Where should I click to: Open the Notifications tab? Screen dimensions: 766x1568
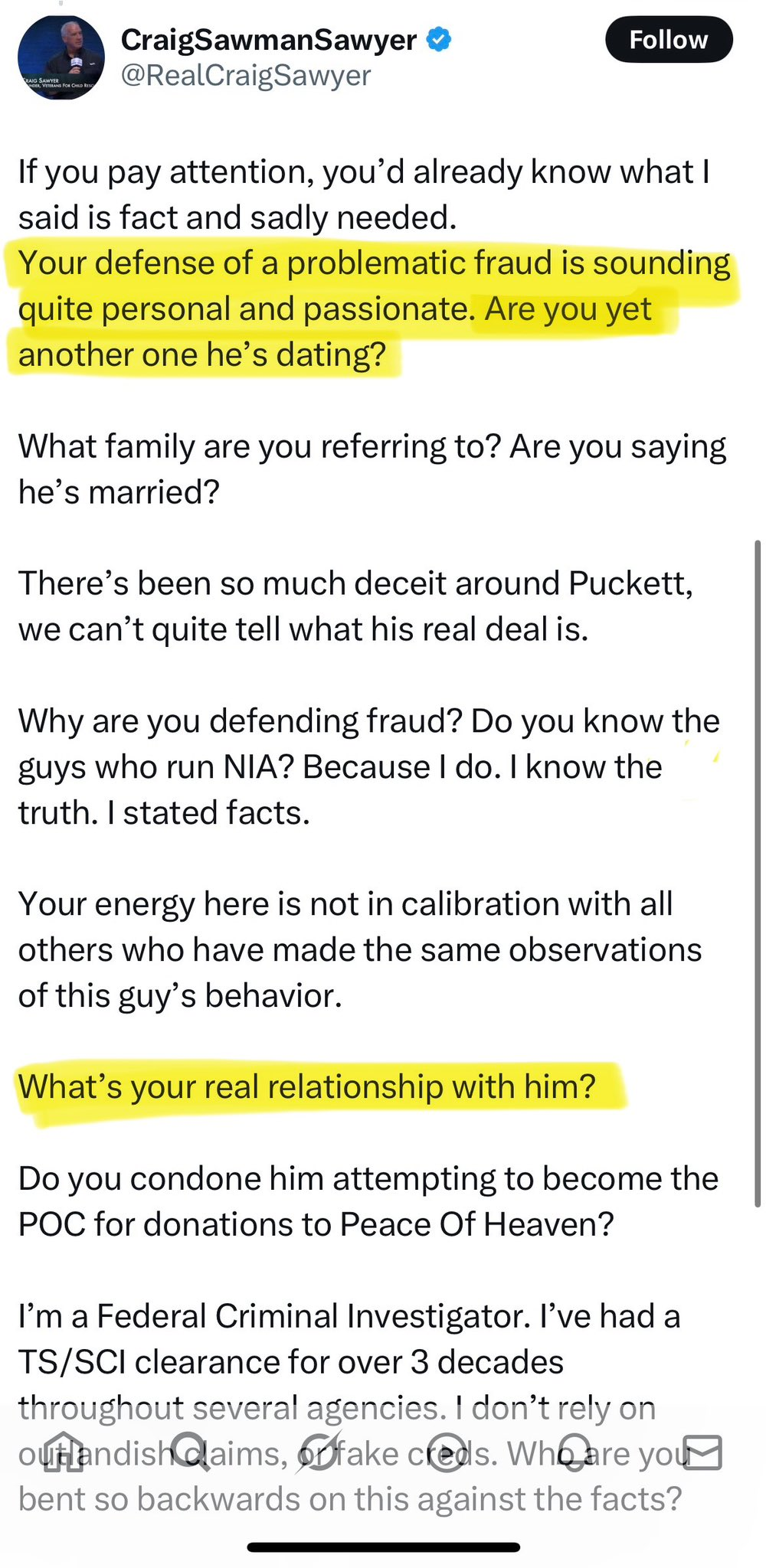(x=574, y=1452)
